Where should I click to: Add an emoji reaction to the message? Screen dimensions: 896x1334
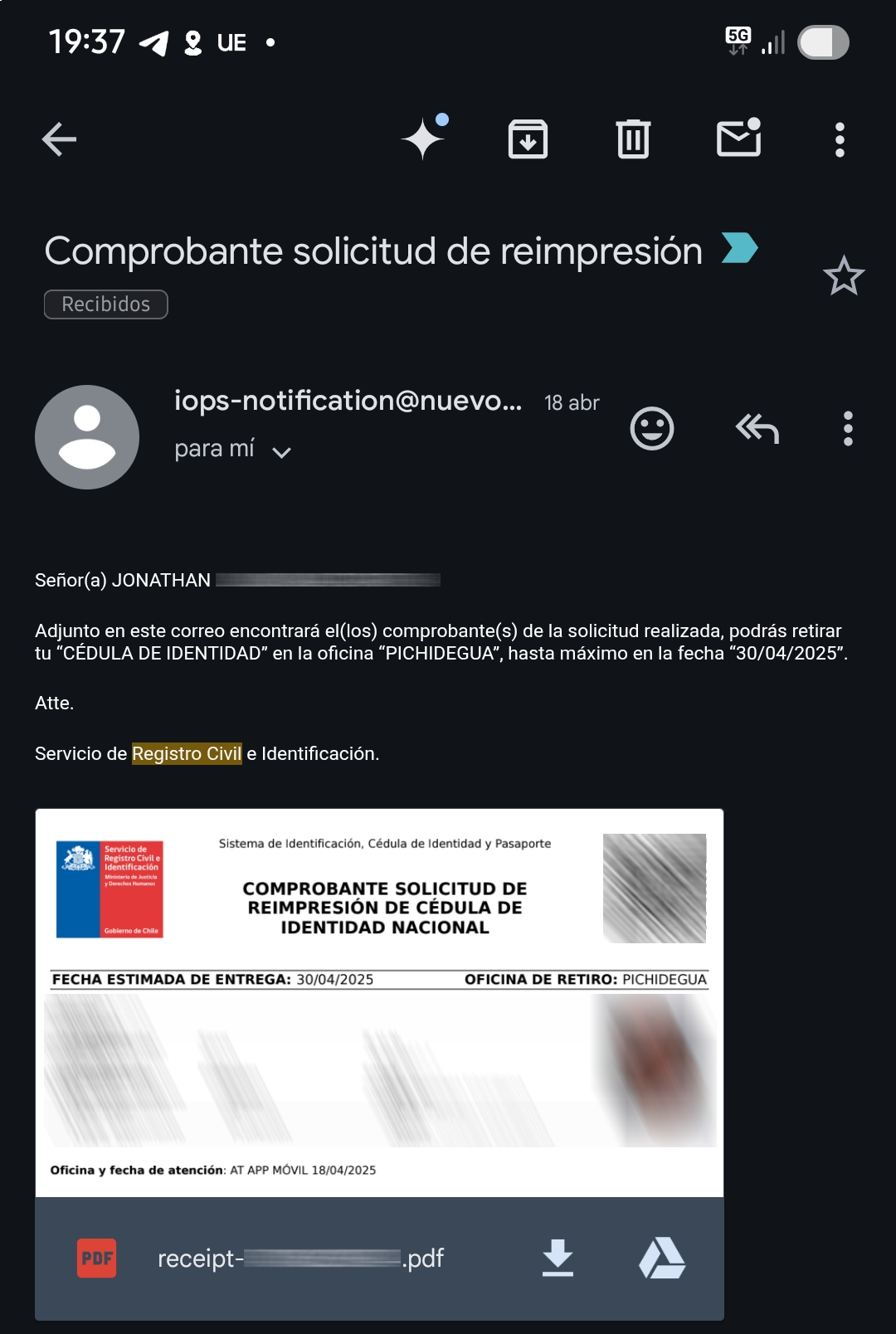click(652, 429)
